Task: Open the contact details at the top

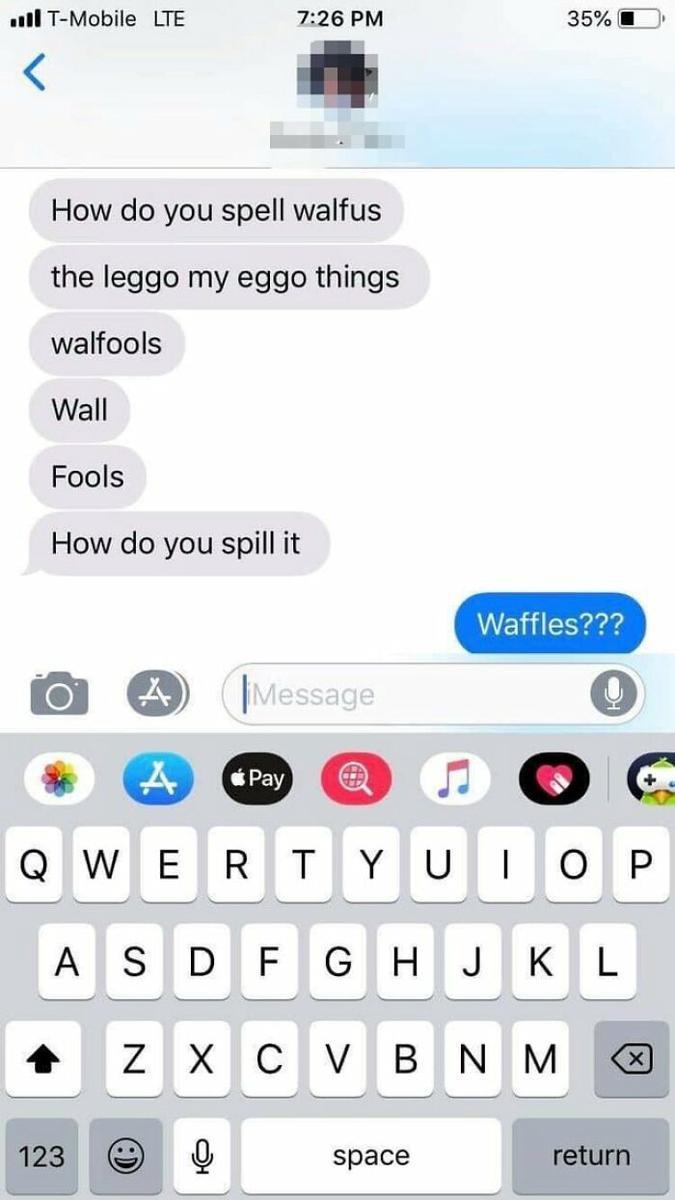Action: tap(338, 95)
